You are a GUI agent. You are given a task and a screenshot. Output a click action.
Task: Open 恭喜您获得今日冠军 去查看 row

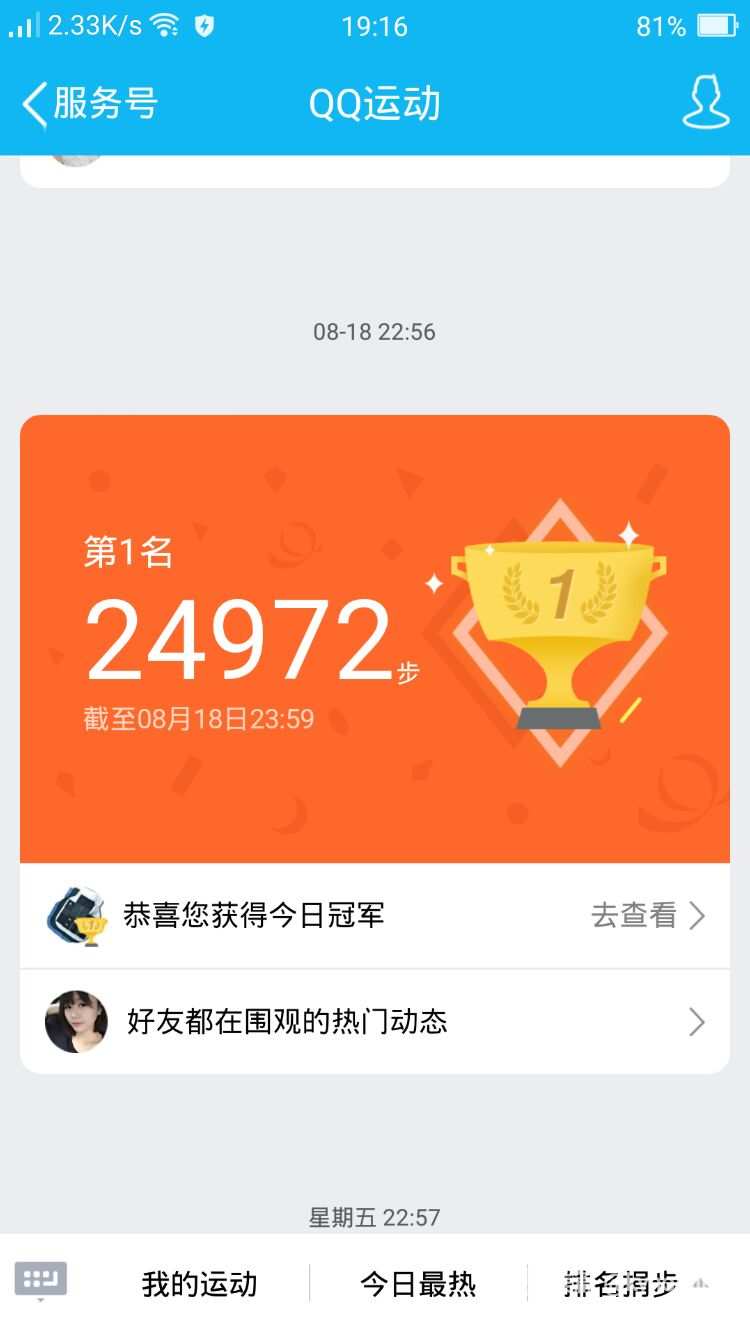point(374,916)
